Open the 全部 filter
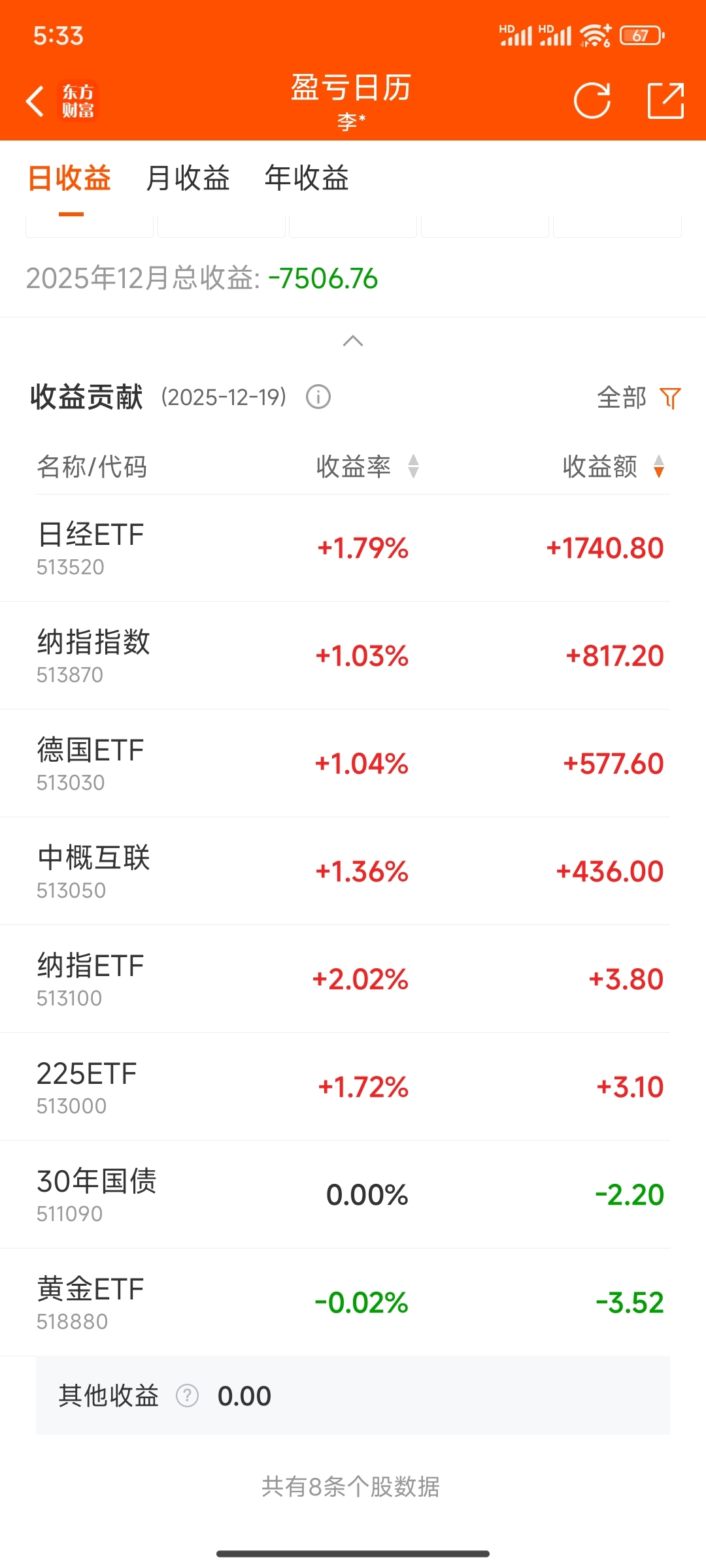The width and height of the screenshot is (706, 1568). [638, 397]
